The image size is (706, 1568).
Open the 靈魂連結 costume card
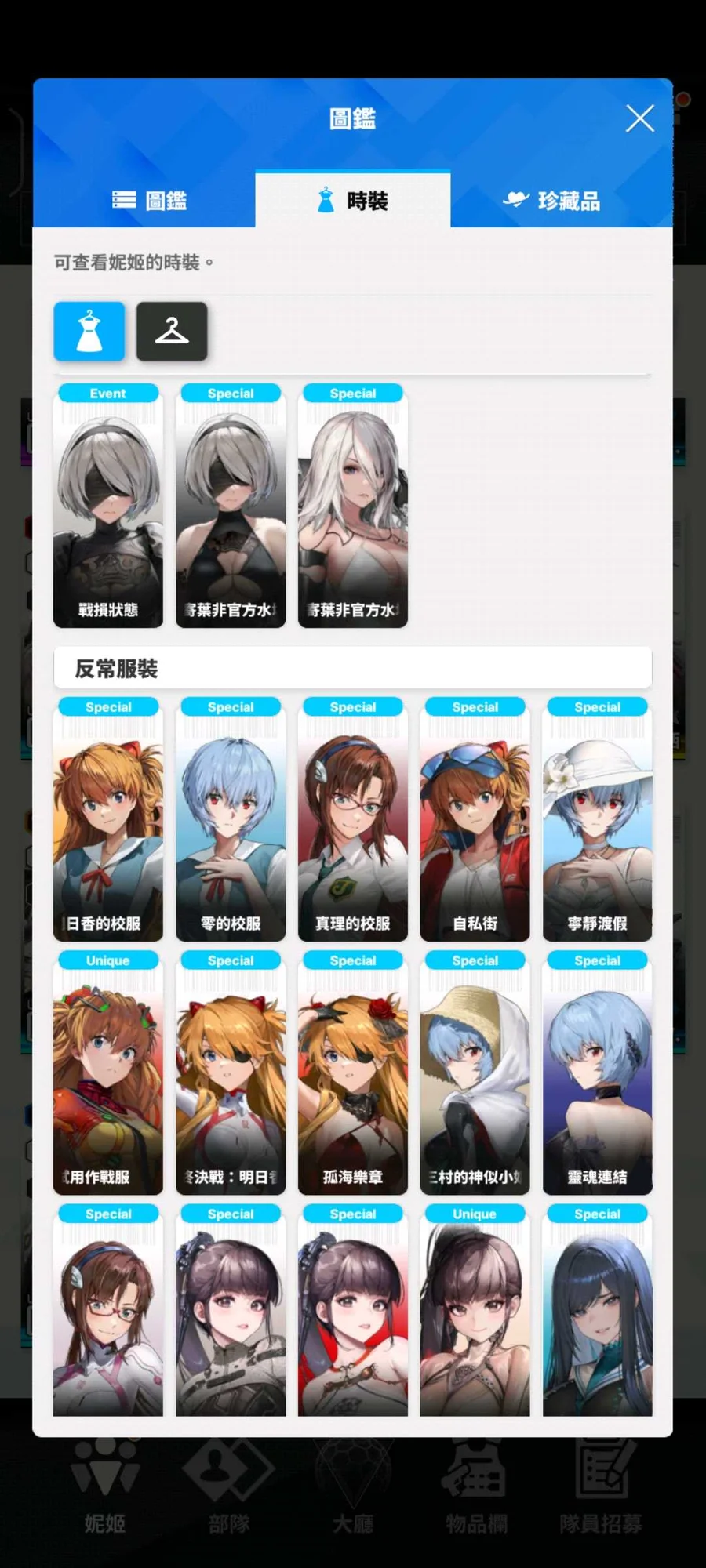point(598,1073)
